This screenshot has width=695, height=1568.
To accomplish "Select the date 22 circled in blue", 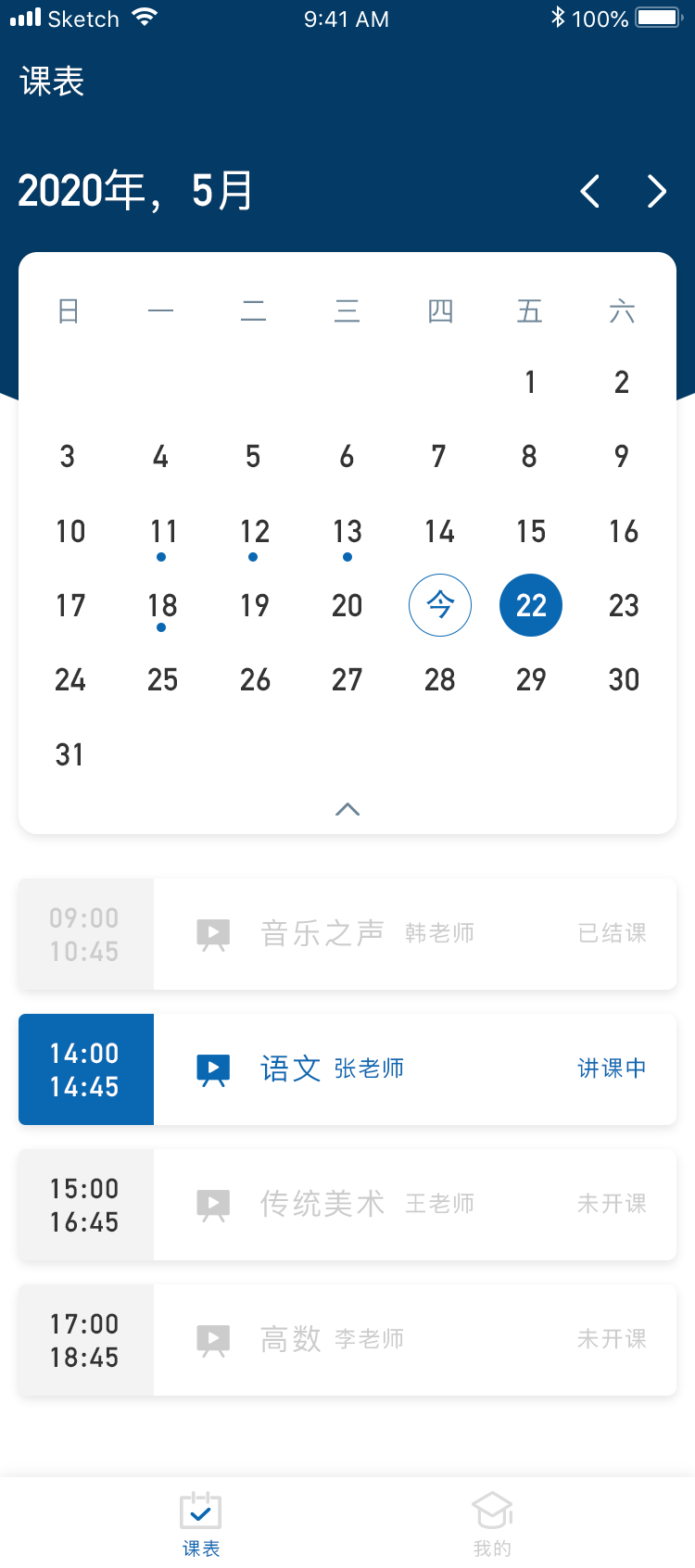I will 530,605.
